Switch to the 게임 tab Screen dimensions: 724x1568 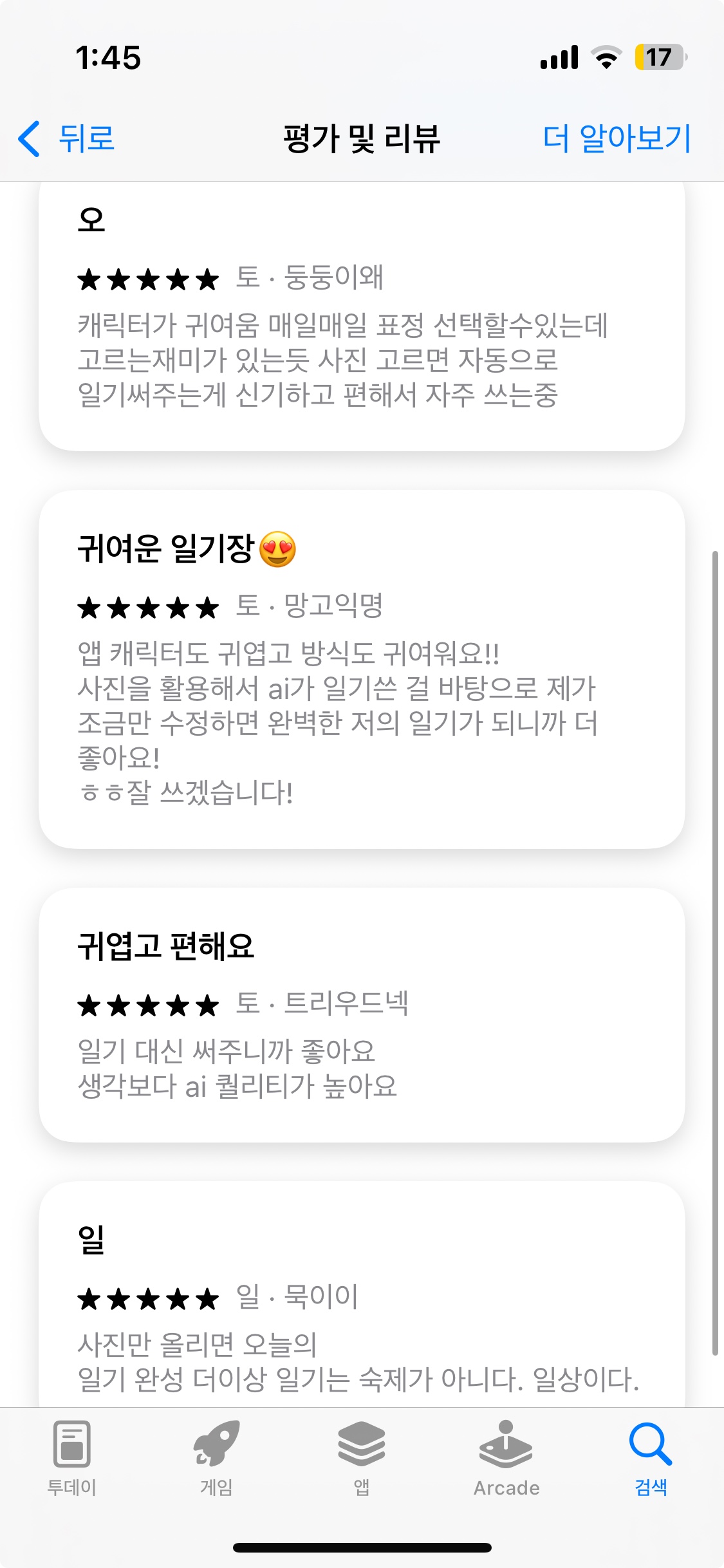[x=217, y=1458]
